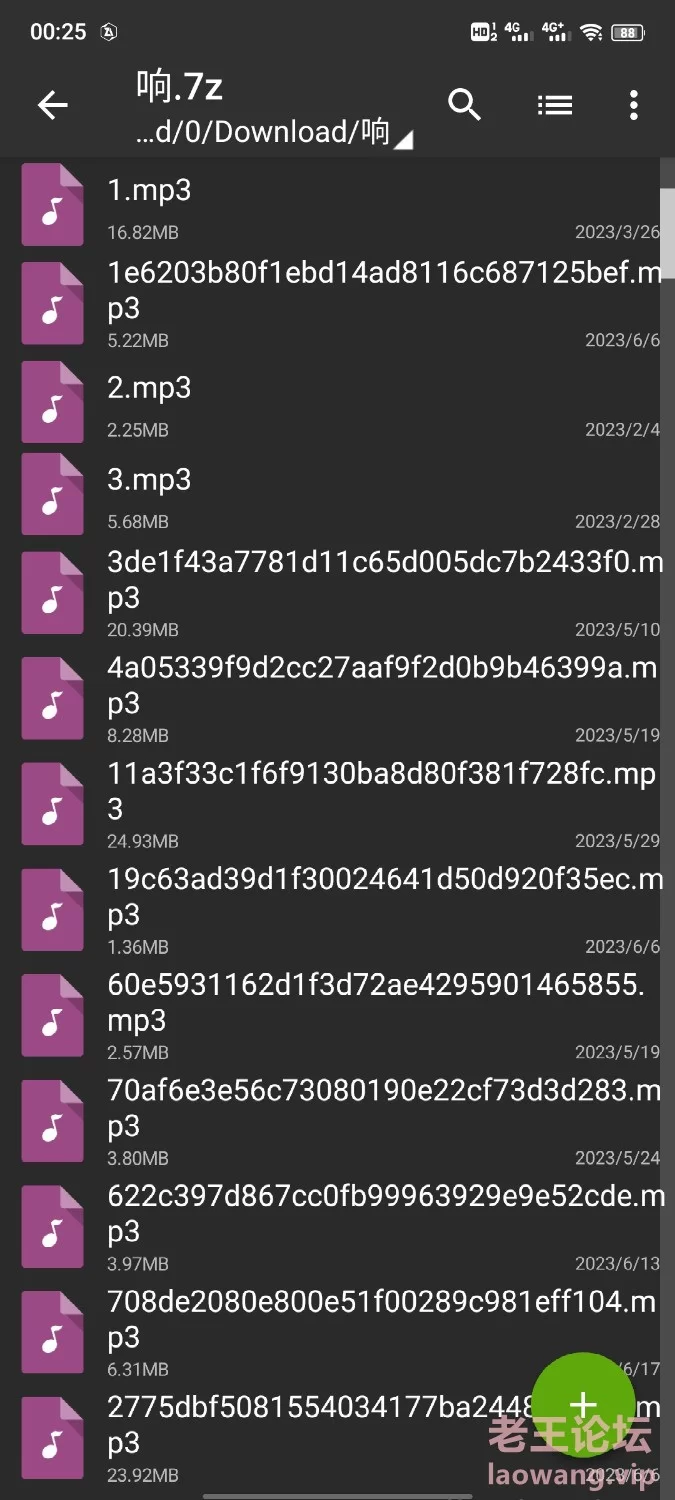Go back with the arrow icon
Screen dimensions: 675x1500
(52, 105)
